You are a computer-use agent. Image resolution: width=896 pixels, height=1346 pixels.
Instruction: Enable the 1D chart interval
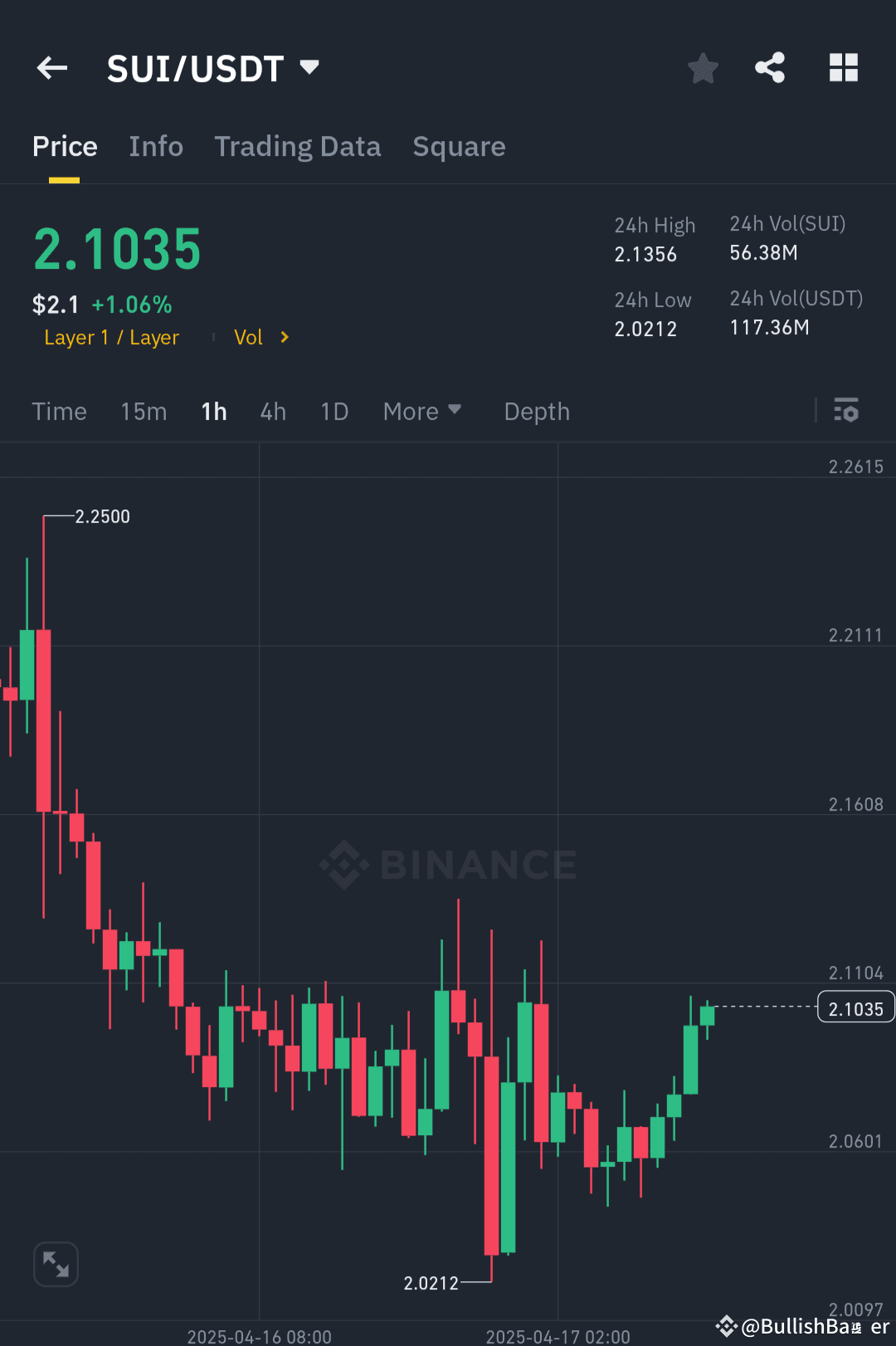click(x=334, y=411)
